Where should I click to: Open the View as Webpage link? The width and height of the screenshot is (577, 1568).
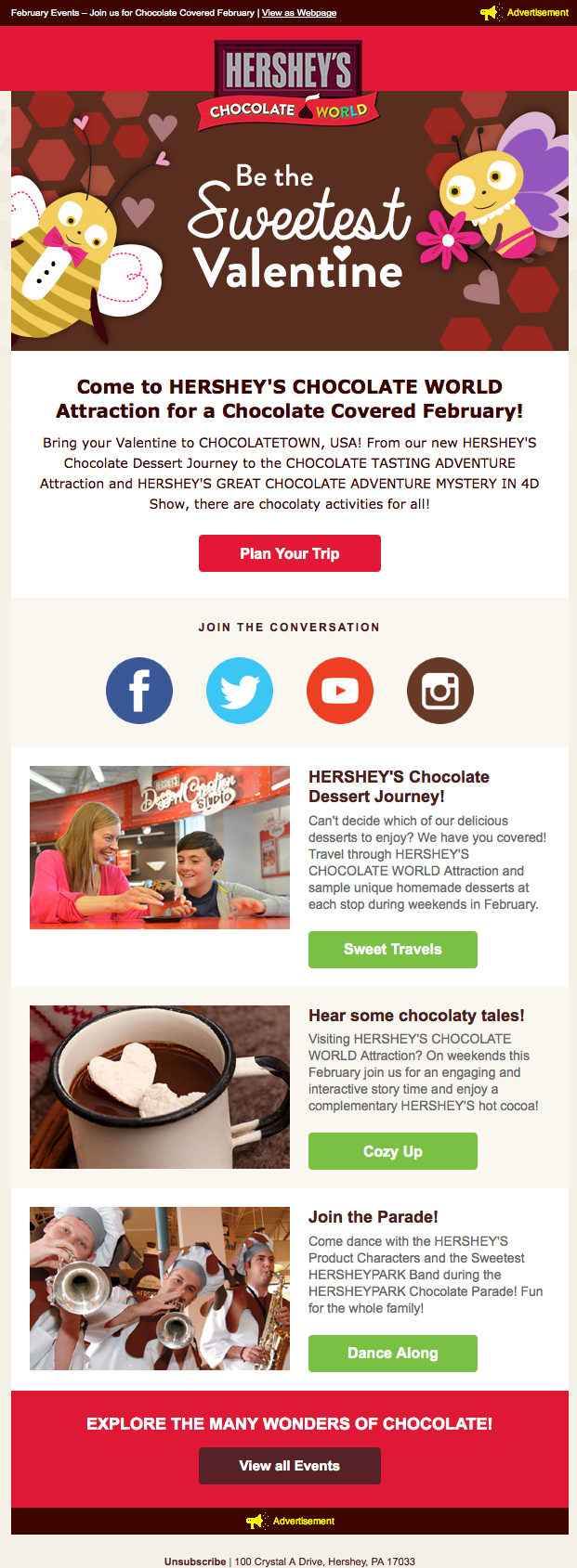point(299,13)
